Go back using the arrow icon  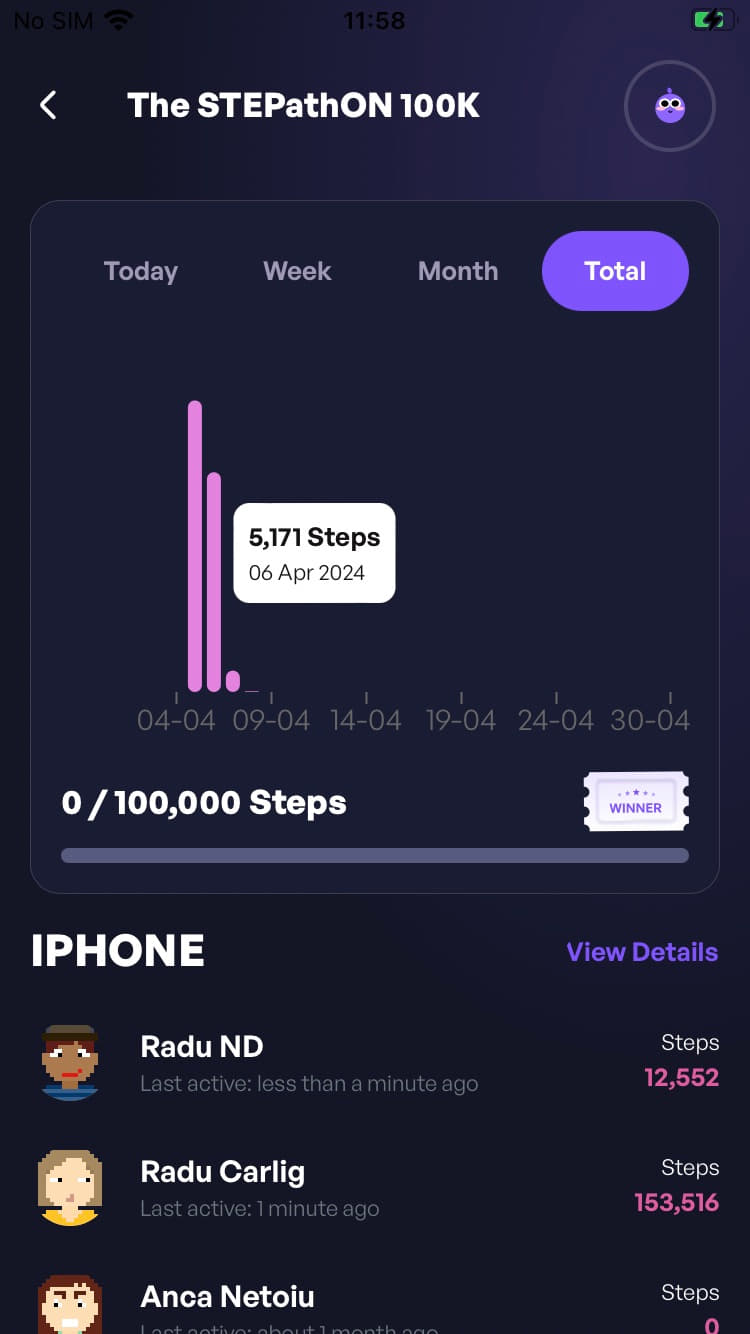(48, 105)
